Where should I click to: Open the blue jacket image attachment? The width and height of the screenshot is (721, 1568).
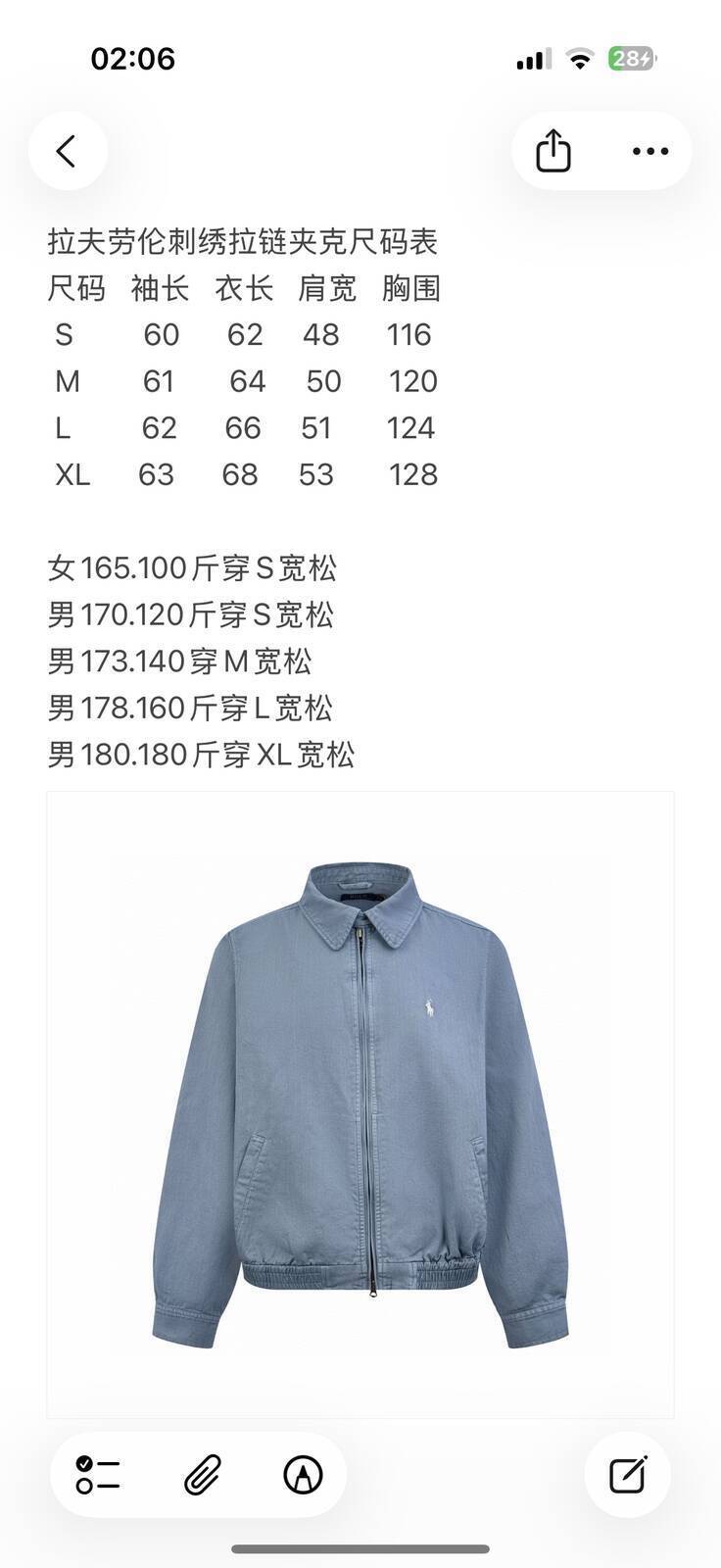click(x=360, y=1104)
